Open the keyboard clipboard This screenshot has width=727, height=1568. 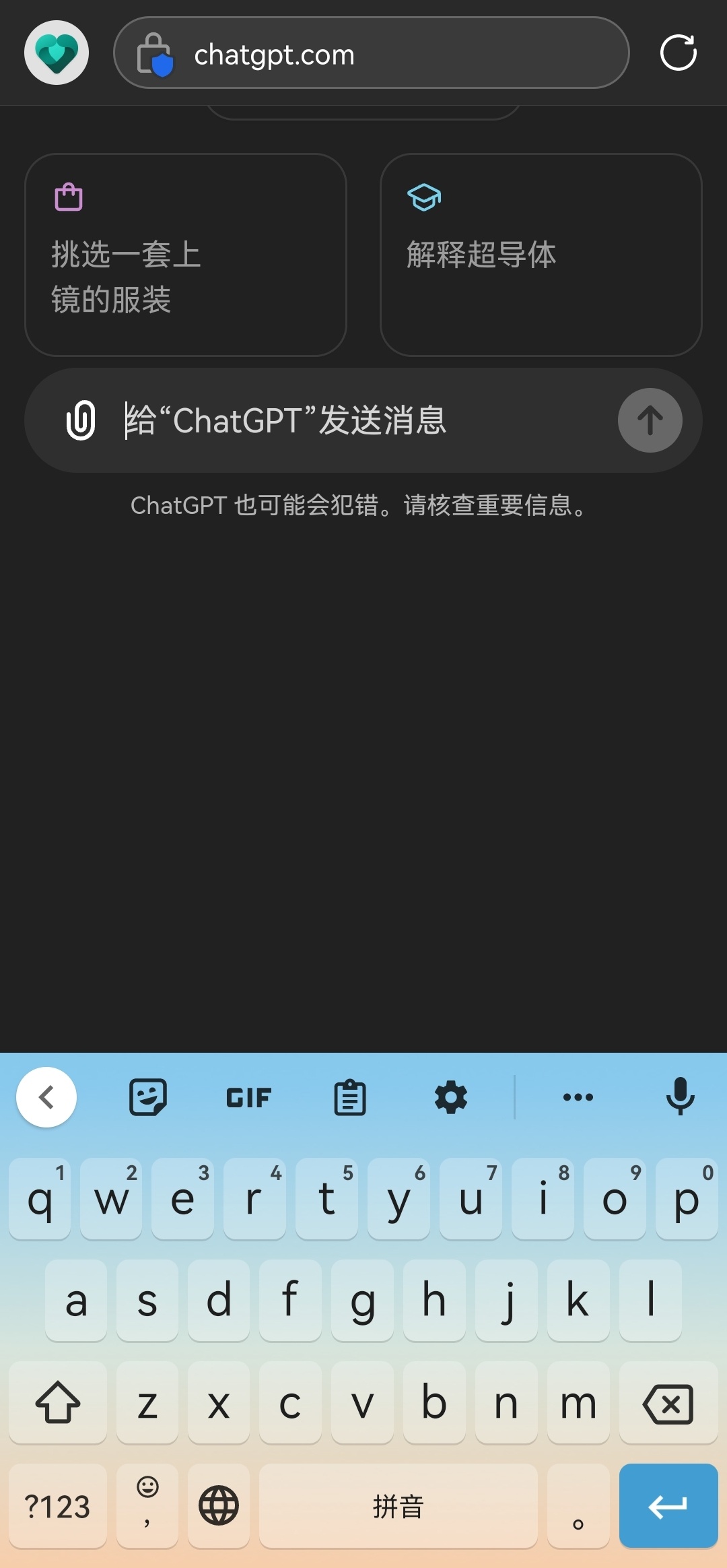pyautogui.click(x=350, y=1098)
